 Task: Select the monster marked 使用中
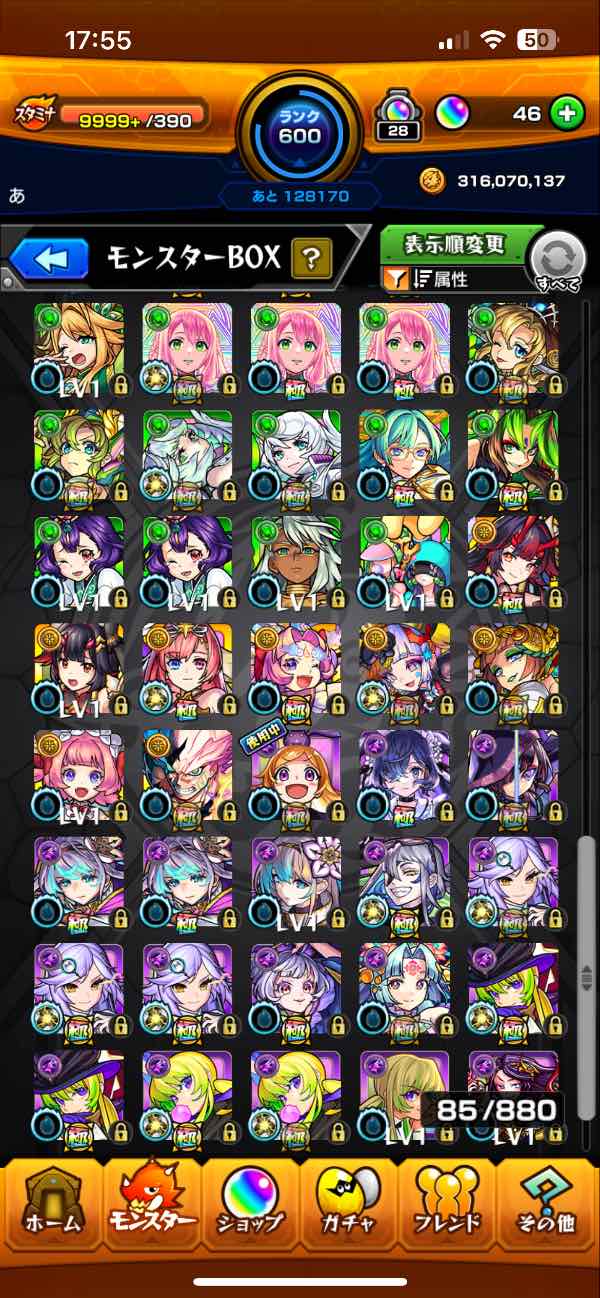click(x=296, y=775)
